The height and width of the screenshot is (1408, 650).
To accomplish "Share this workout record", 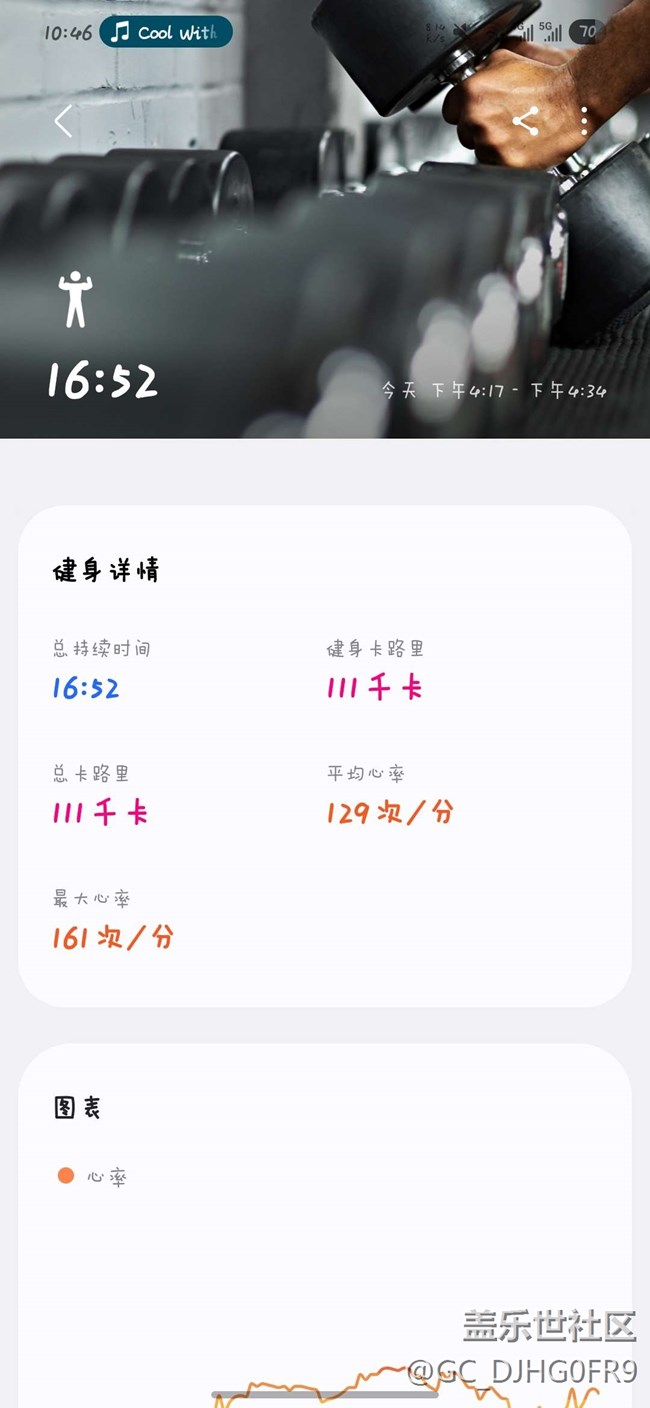I will (525, 122).
